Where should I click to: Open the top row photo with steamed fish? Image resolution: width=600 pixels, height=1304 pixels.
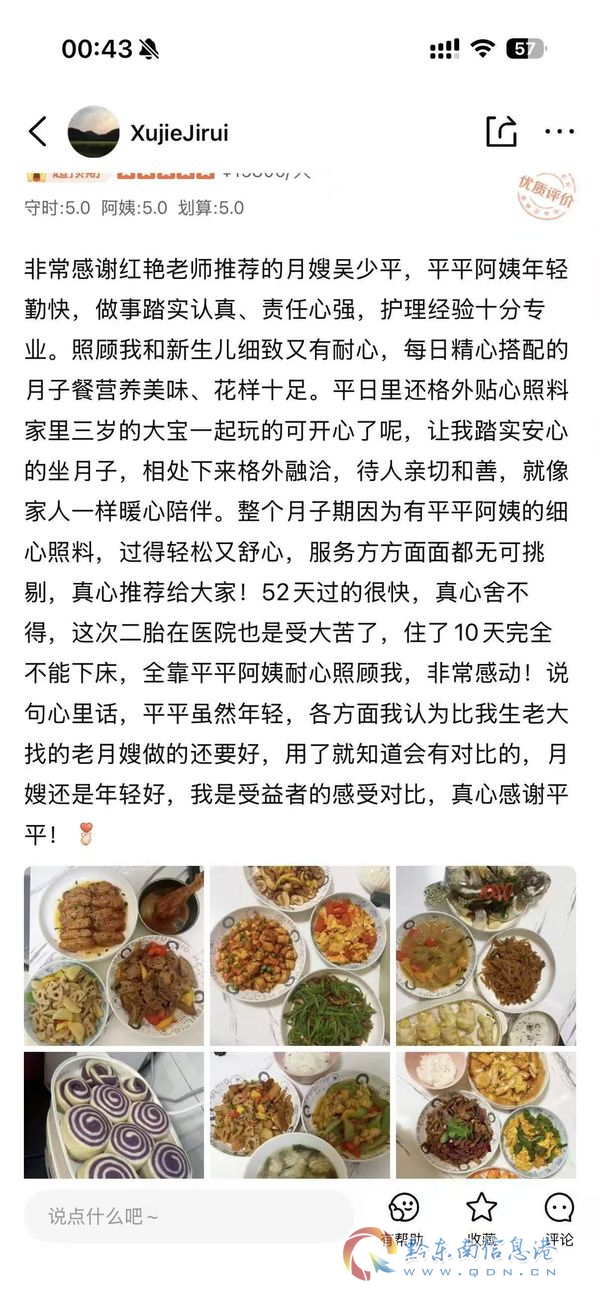[x=486, y=955]
